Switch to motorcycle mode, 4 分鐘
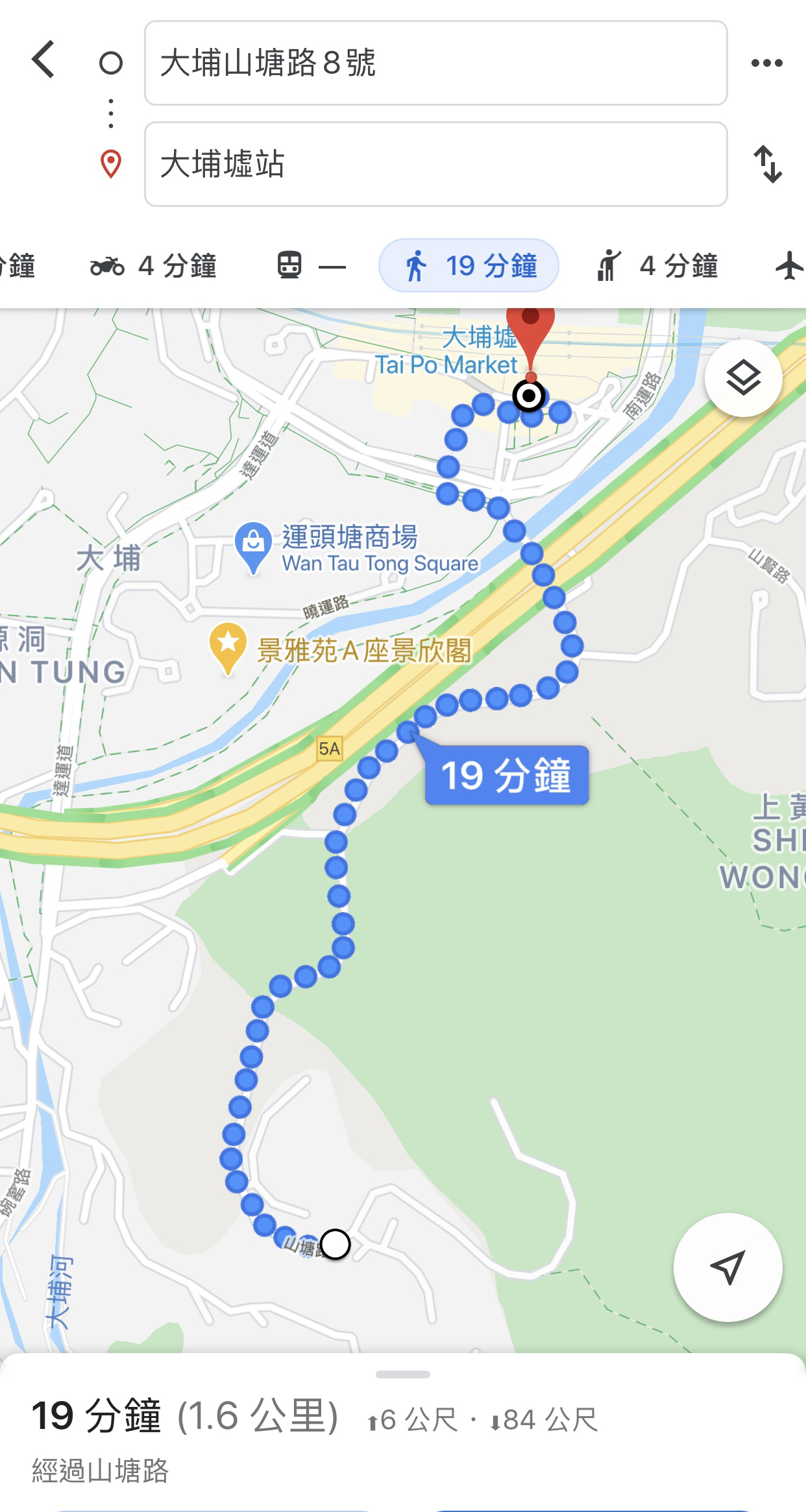806x1512 pixels. [153, 266]
